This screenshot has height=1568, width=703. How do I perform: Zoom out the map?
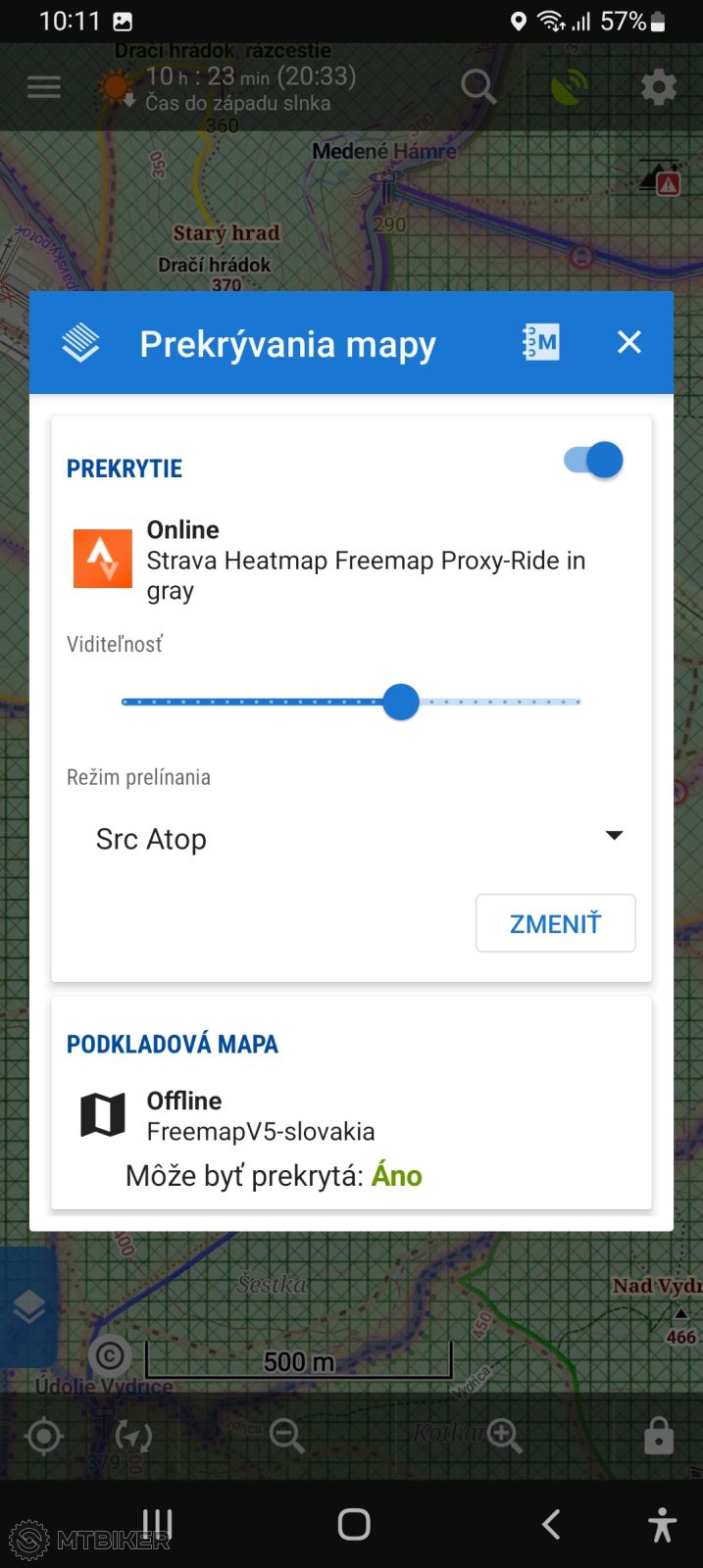[286, 1437]
